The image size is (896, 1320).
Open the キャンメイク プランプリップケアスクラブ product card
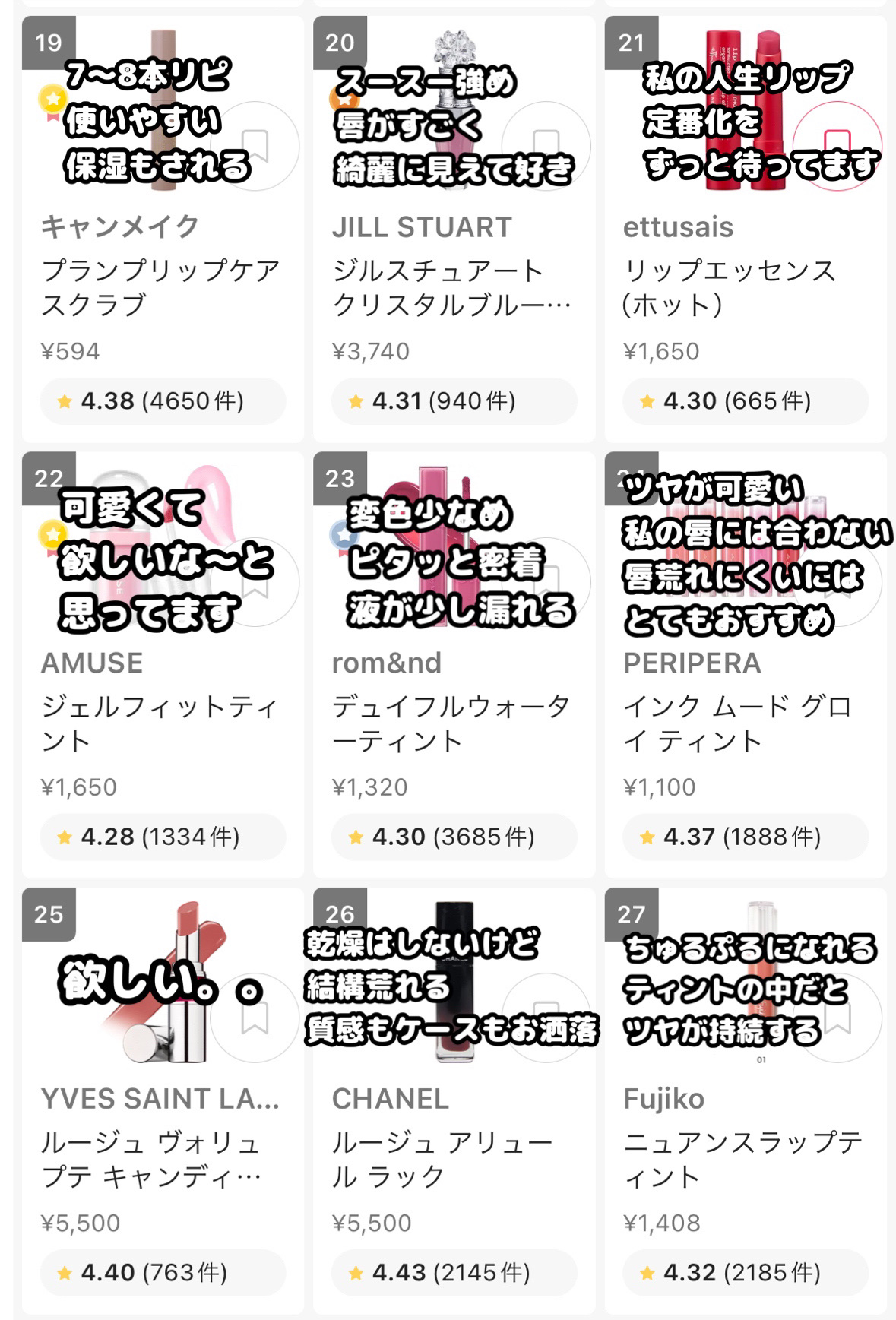161,287
